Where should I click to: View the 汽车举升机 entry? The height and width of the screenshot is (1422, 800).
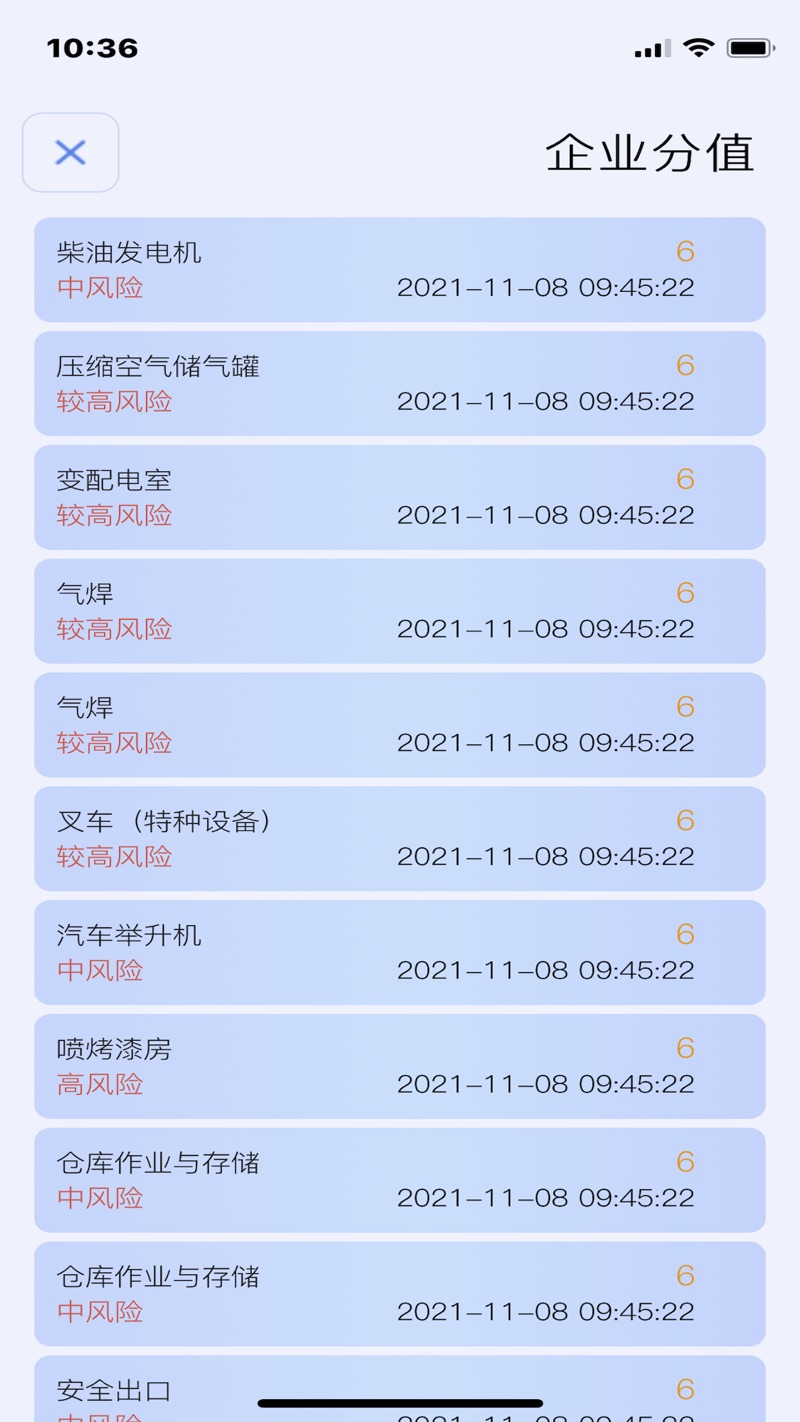coord(400,952)
